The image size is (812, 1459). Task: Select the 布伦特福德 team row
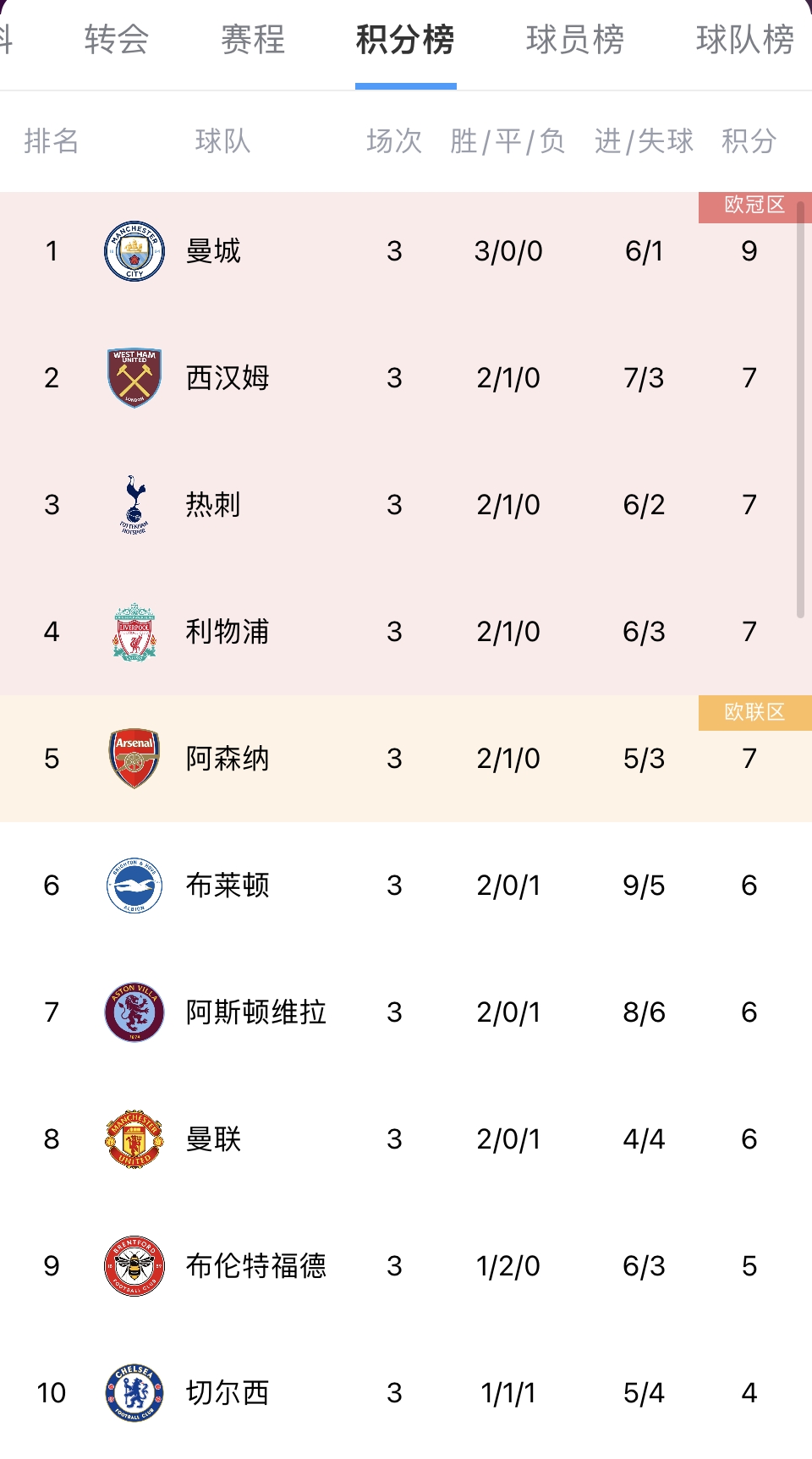coord(406,1266)
